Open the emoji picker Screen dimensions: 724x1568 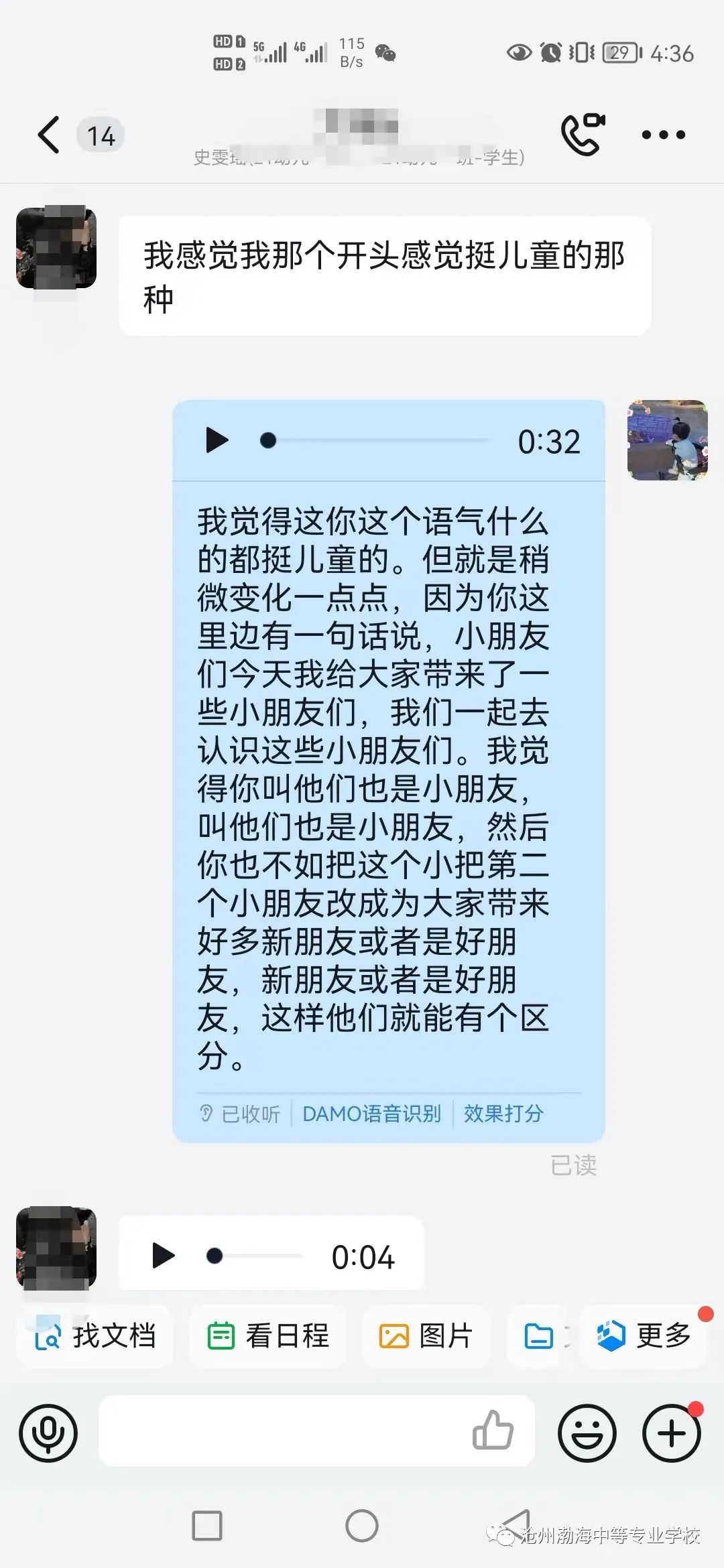[587, 1433]
